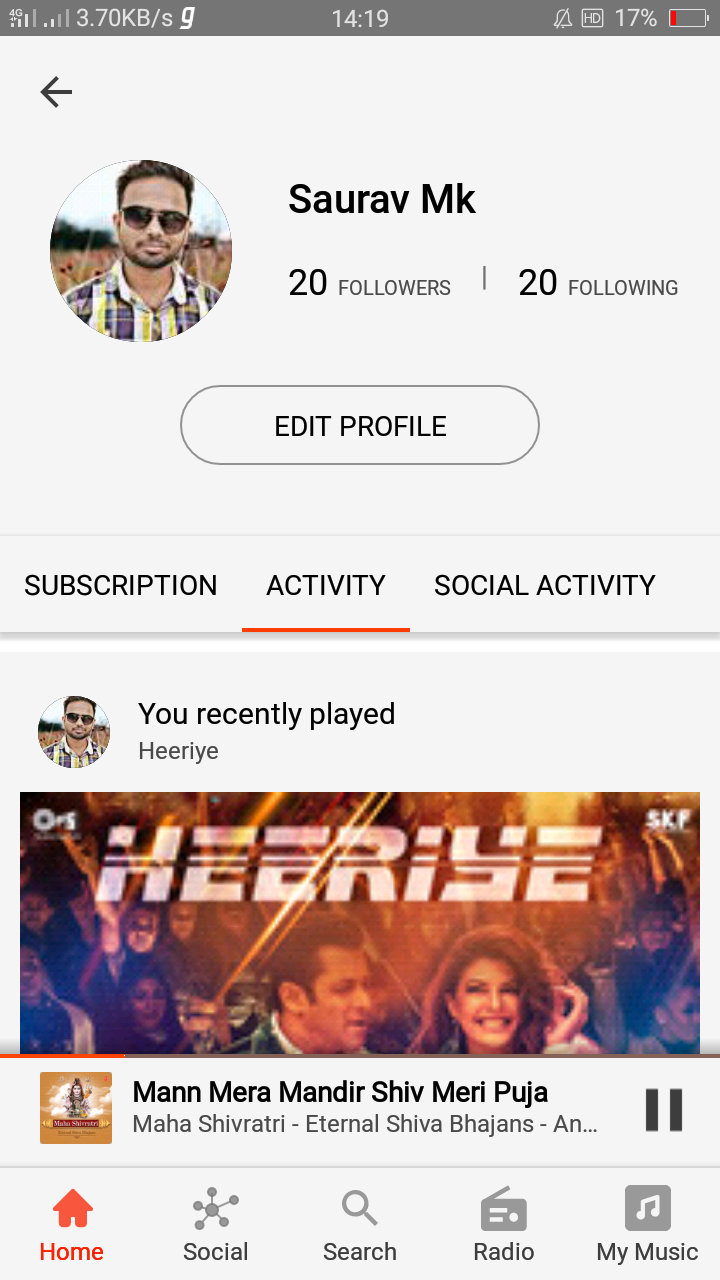
Task: Open the Saurav Mk profile photo
Action: 141,251
